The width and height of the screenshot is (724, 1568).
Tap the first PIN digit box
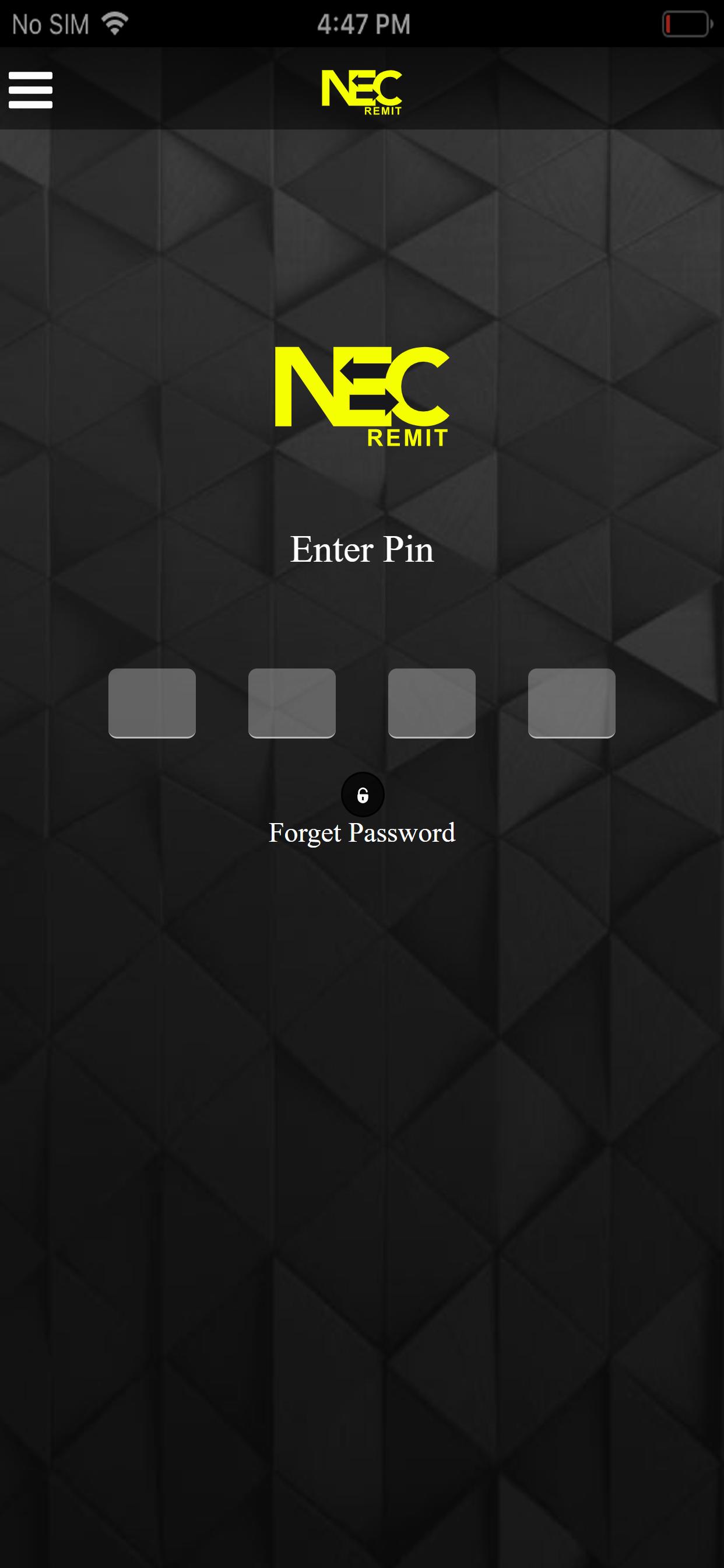coord(152,703)
